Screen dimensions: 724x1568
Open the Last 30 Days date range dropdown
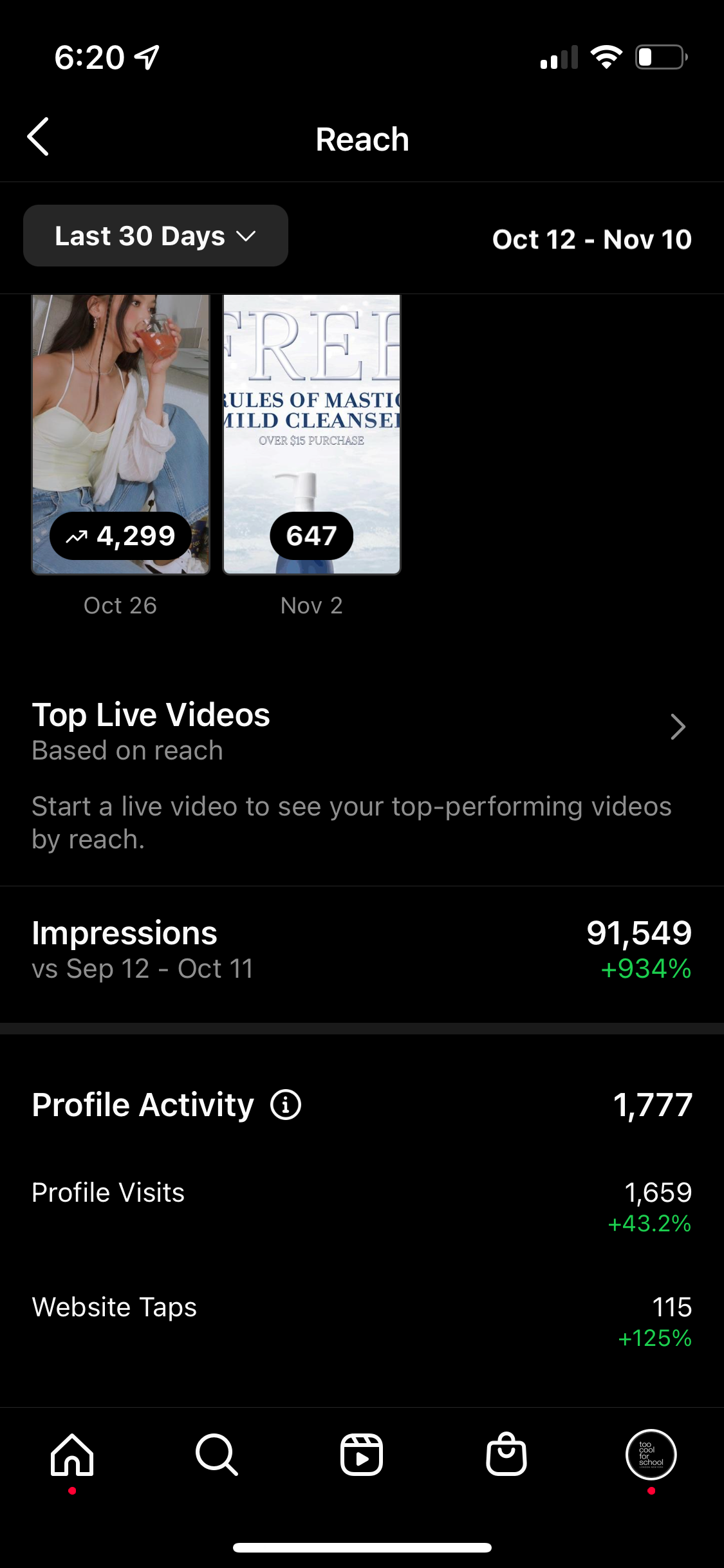click(x=155, y=236)
